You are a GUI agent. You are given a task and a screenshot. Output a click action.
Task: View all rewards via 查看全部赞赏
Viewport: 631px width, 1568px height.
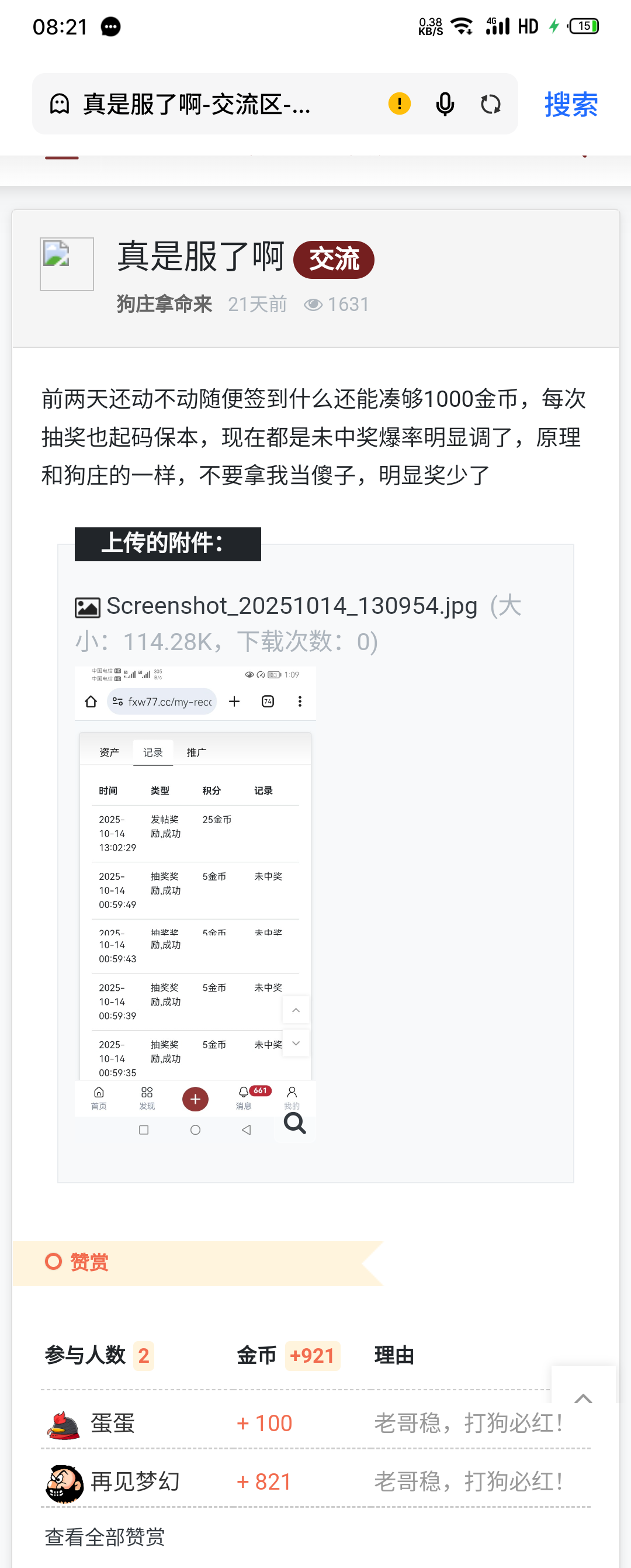tap(105, 1536)
